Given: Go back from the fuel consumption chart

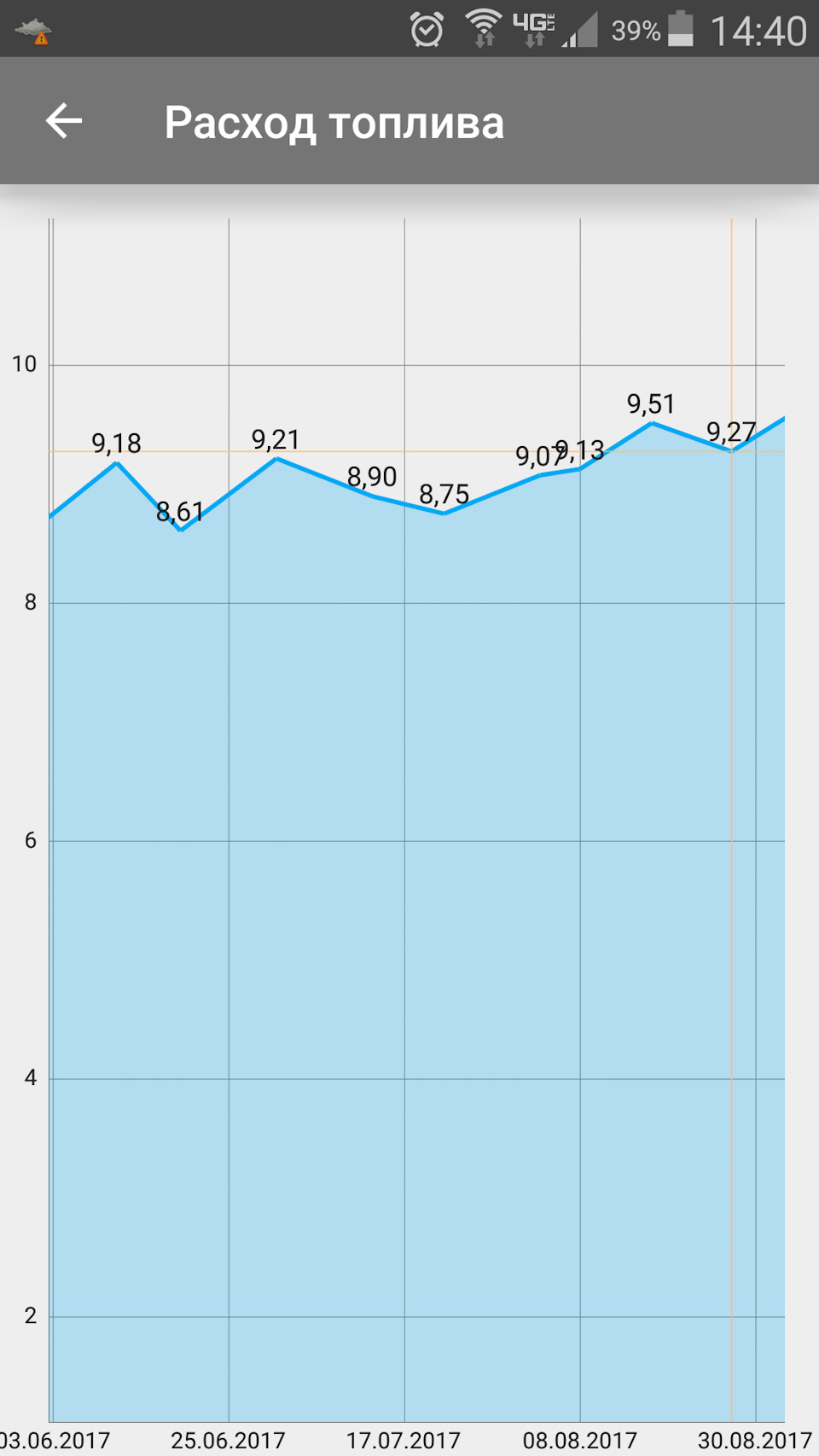Looking at the screenshot, I should click(64, 121).
